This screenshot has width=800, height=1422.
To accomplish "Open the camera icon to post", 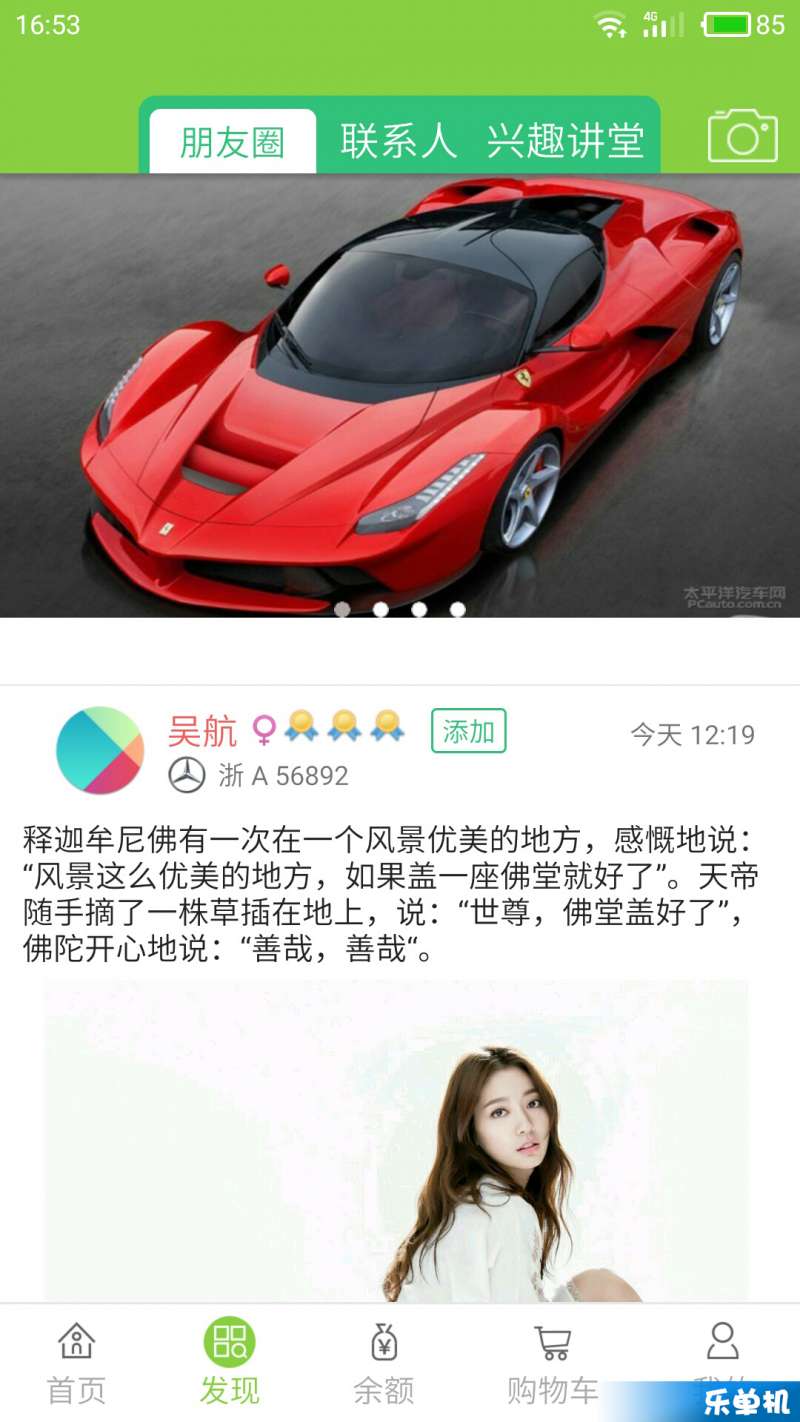I will [x=742, y=136].
